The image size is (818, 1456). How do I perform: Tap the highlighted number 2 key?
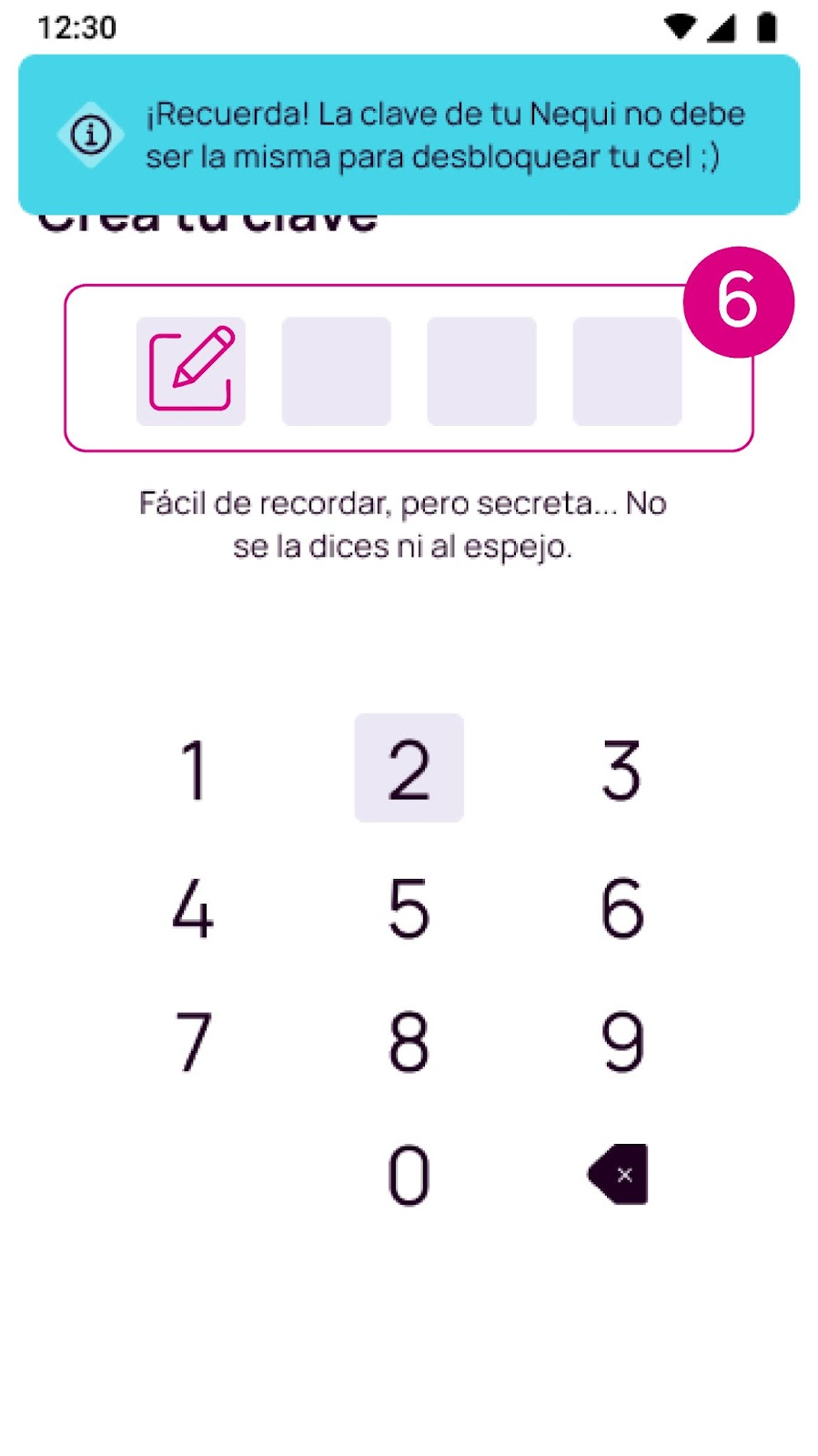click(x=409, y=767)
